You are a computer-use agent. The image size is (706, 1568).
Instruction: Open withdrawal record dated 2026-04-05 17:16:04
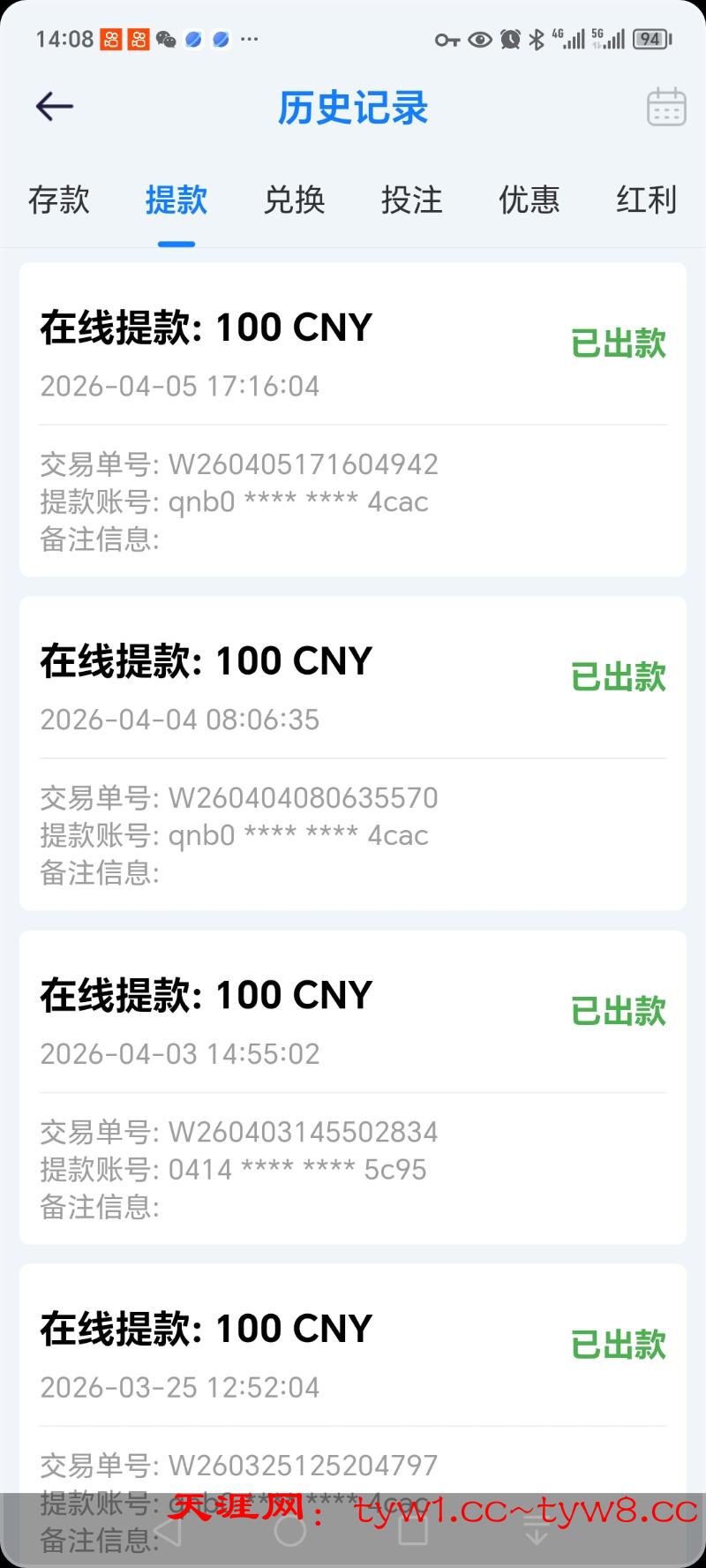[353, 419]
